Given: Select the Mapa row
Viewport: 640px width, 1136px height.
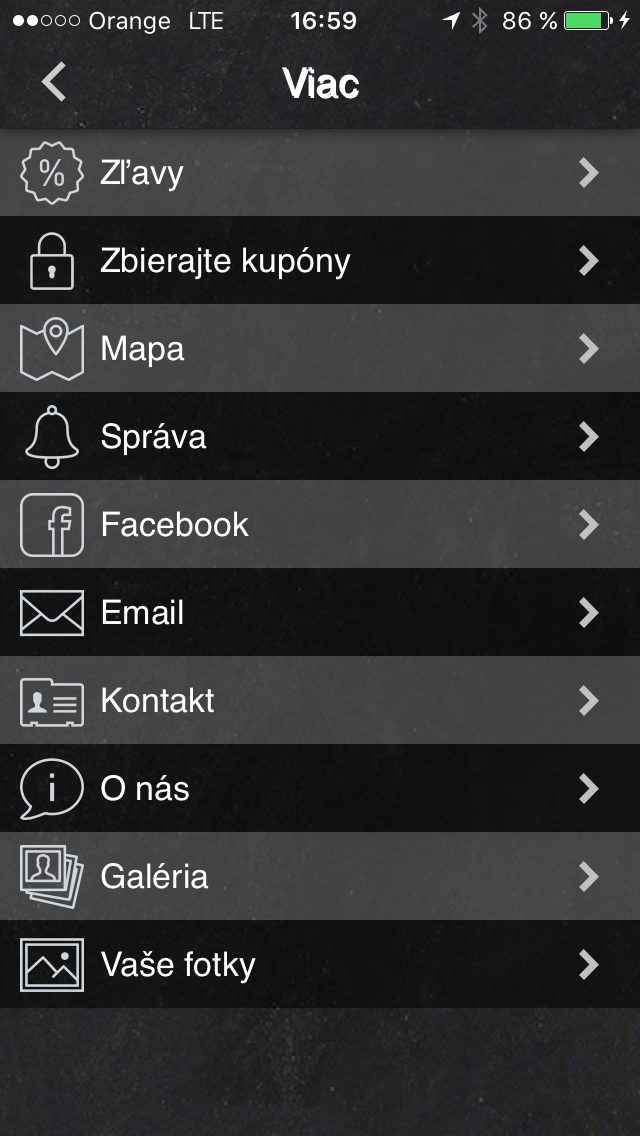Looking at the screenshot, I should (320, 348).
